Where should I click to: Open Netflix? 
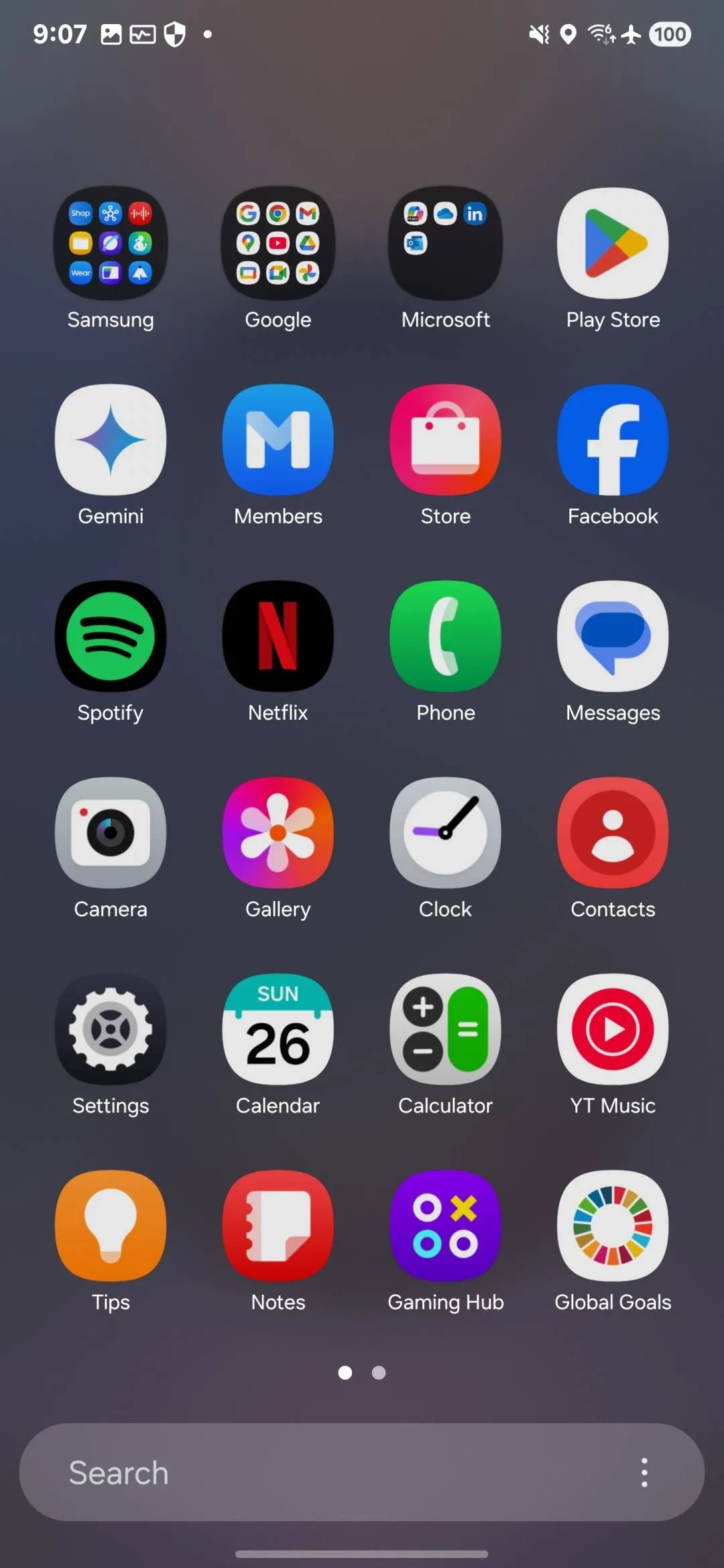(278, 636)
